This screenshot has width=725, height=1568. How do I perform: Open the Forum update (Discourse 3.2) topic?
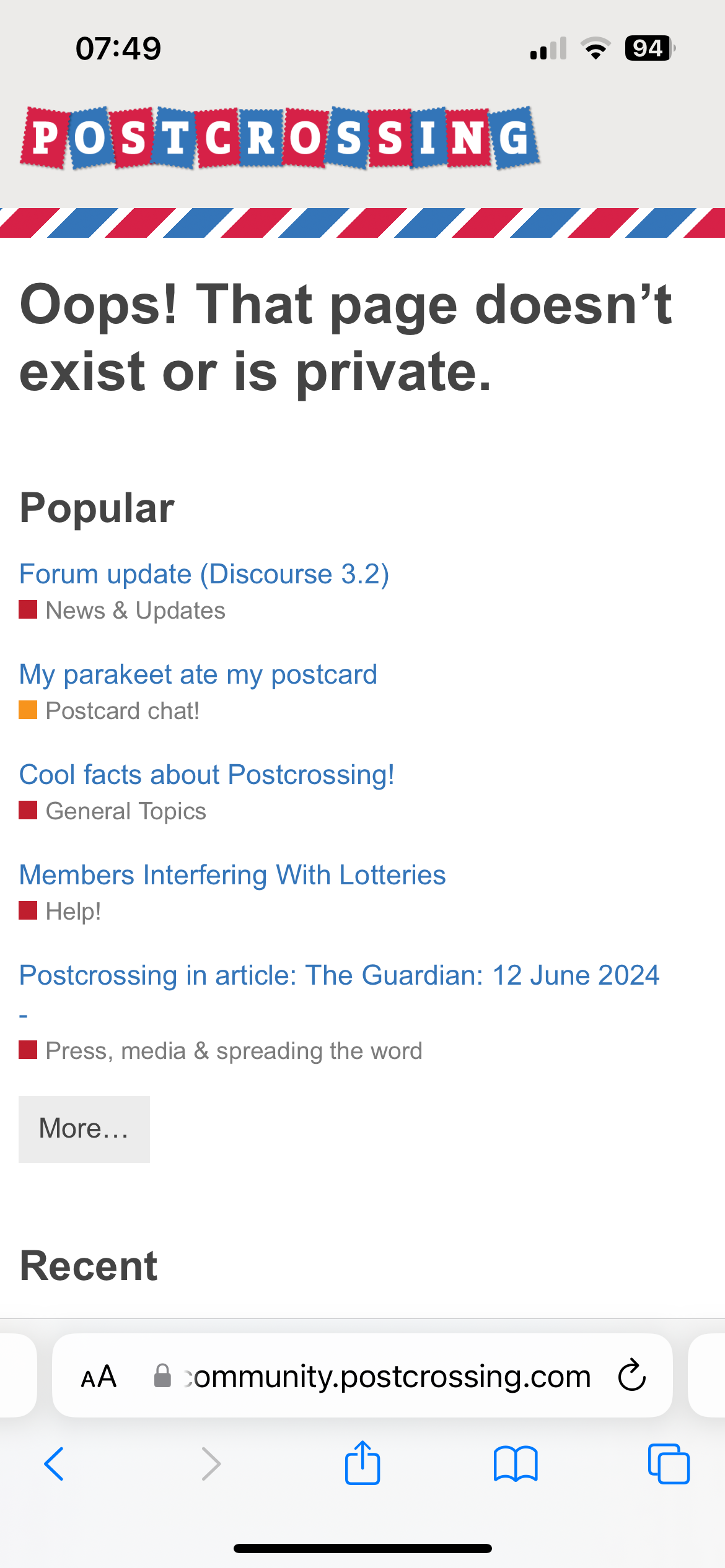[x=204, y=574]
